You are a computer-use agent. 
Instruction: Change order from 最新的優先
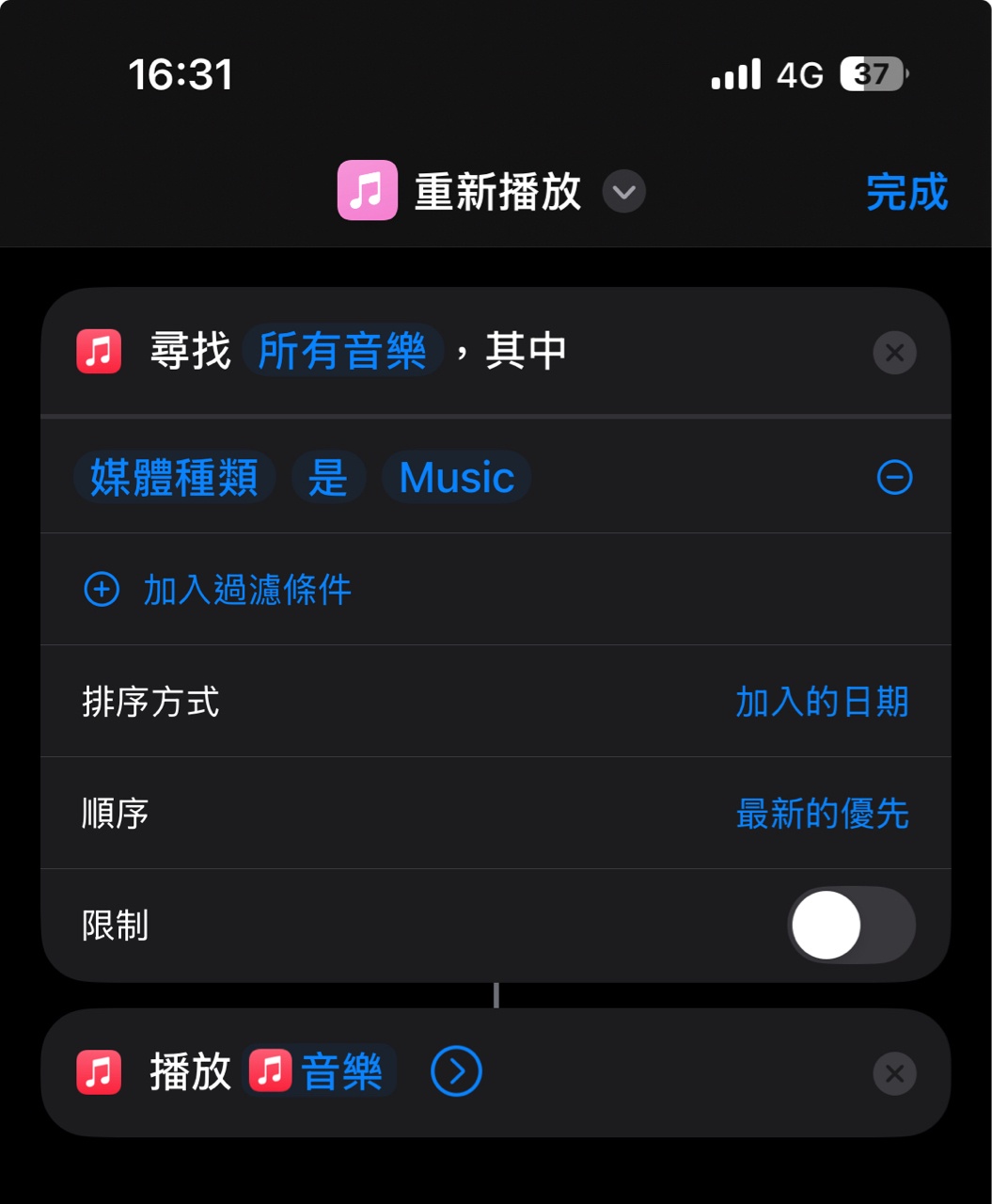[822, 814]
